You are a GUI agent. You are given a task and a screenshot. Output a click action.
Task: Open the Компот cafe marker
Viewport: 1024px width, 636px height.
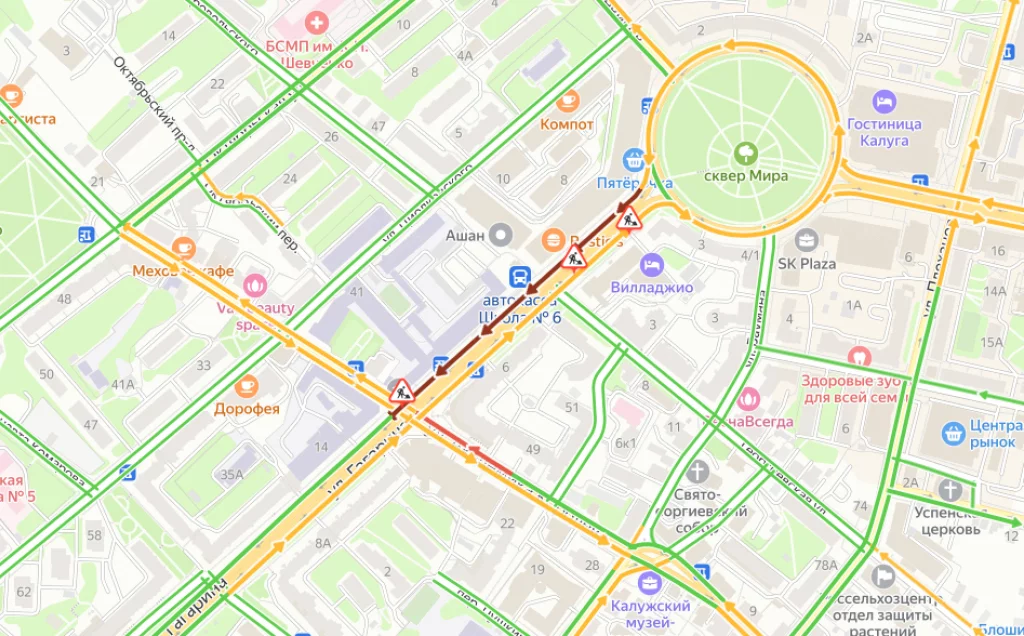pyautogui.click(x=569, y=101)
